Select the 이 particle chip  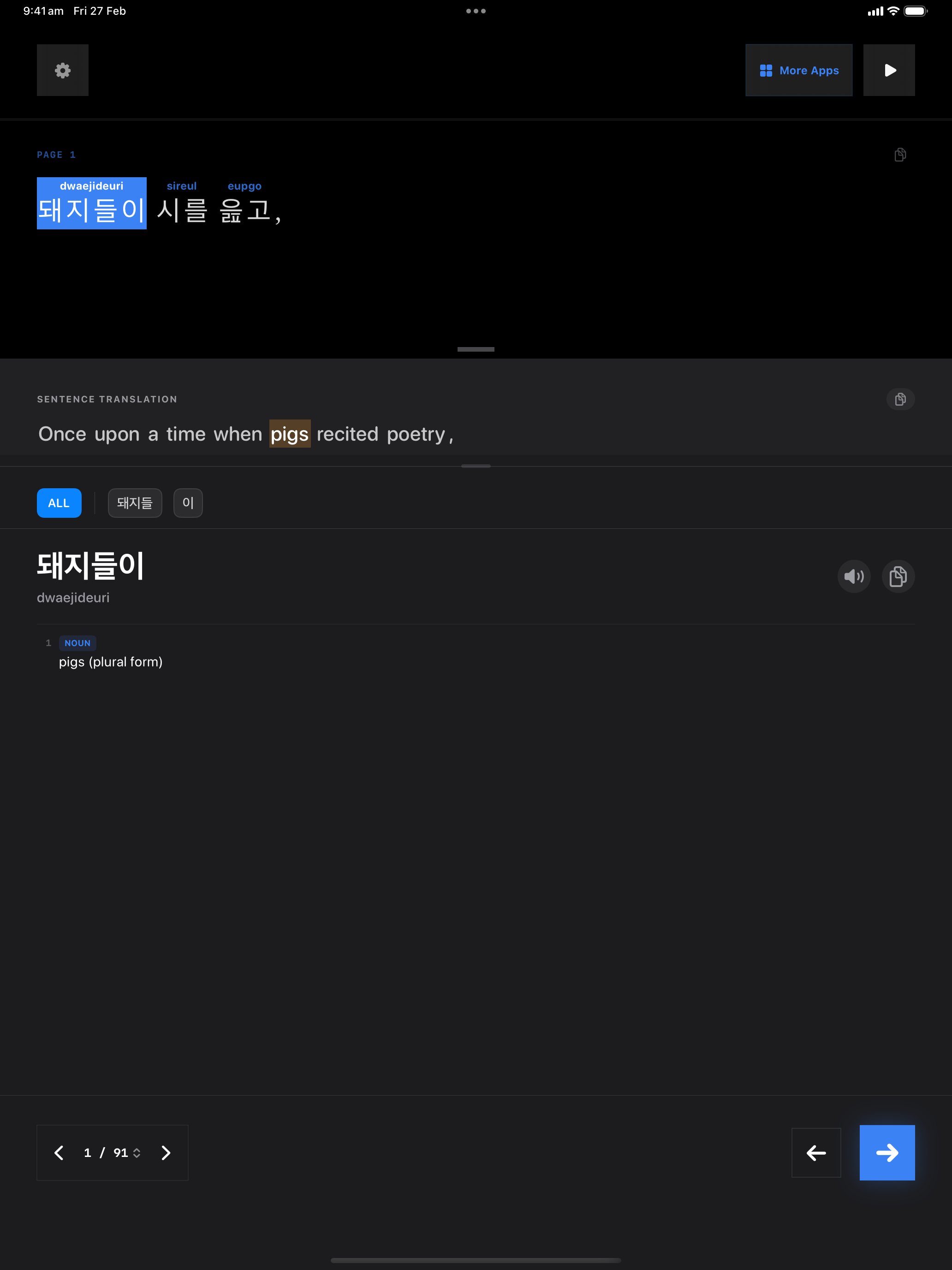[188, 503]
